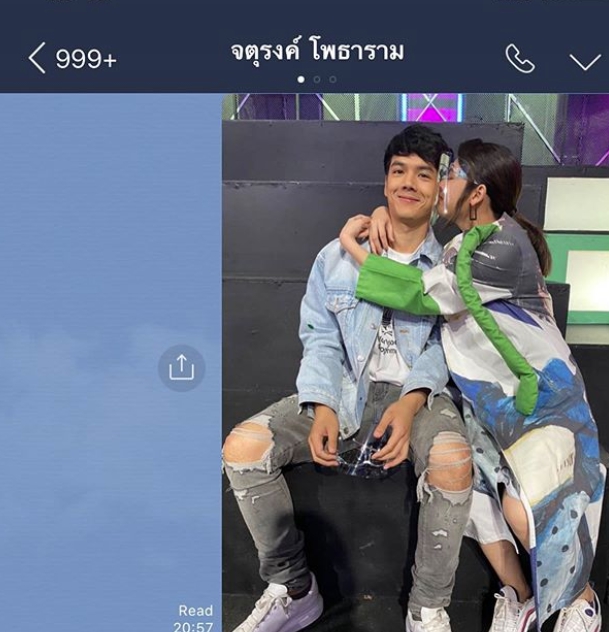Image resolution: width=609 pixels, height=632 pixels.
Task: Start a voice call with จตุรงค์ โพธาราม
Action: pos(520,59)
